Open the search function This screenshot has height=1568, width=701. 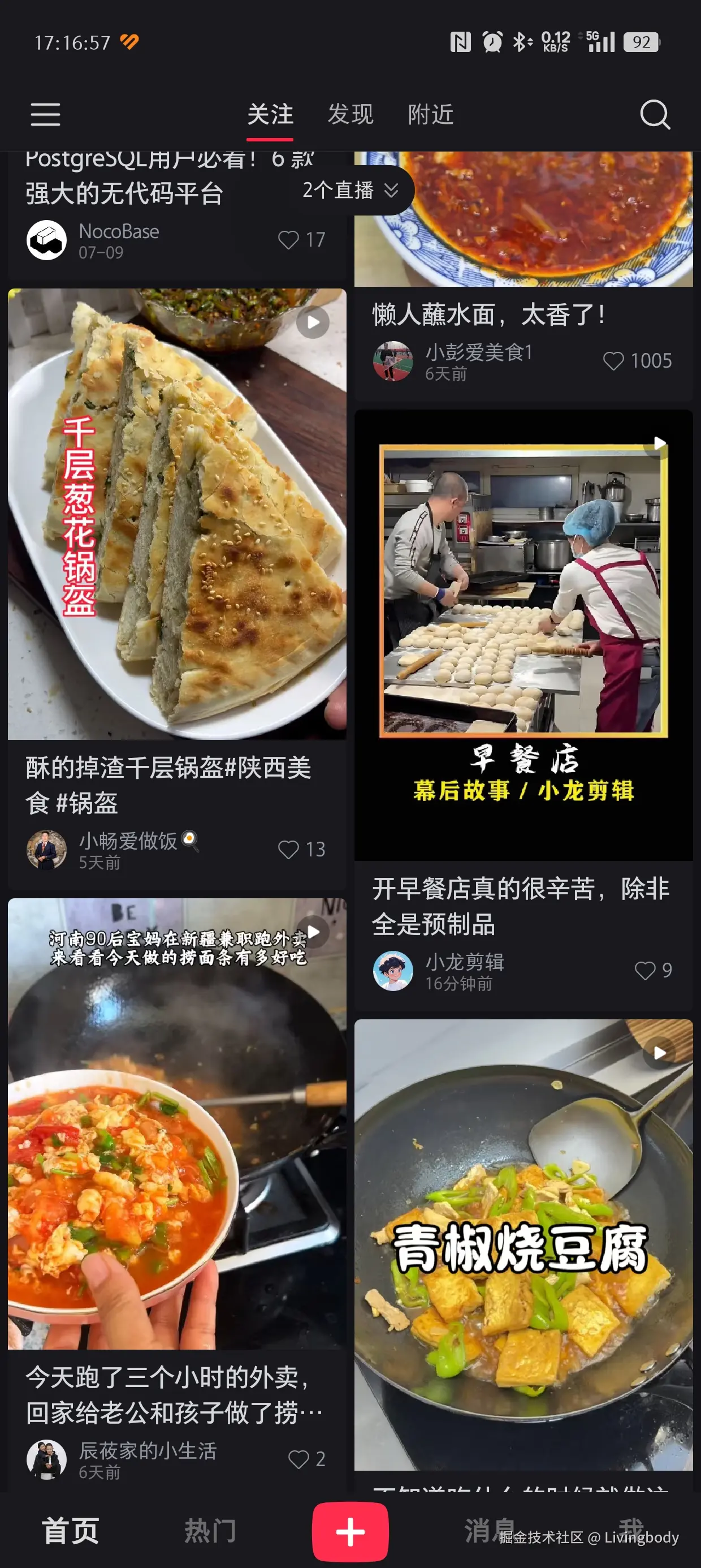tap(655, 115)
